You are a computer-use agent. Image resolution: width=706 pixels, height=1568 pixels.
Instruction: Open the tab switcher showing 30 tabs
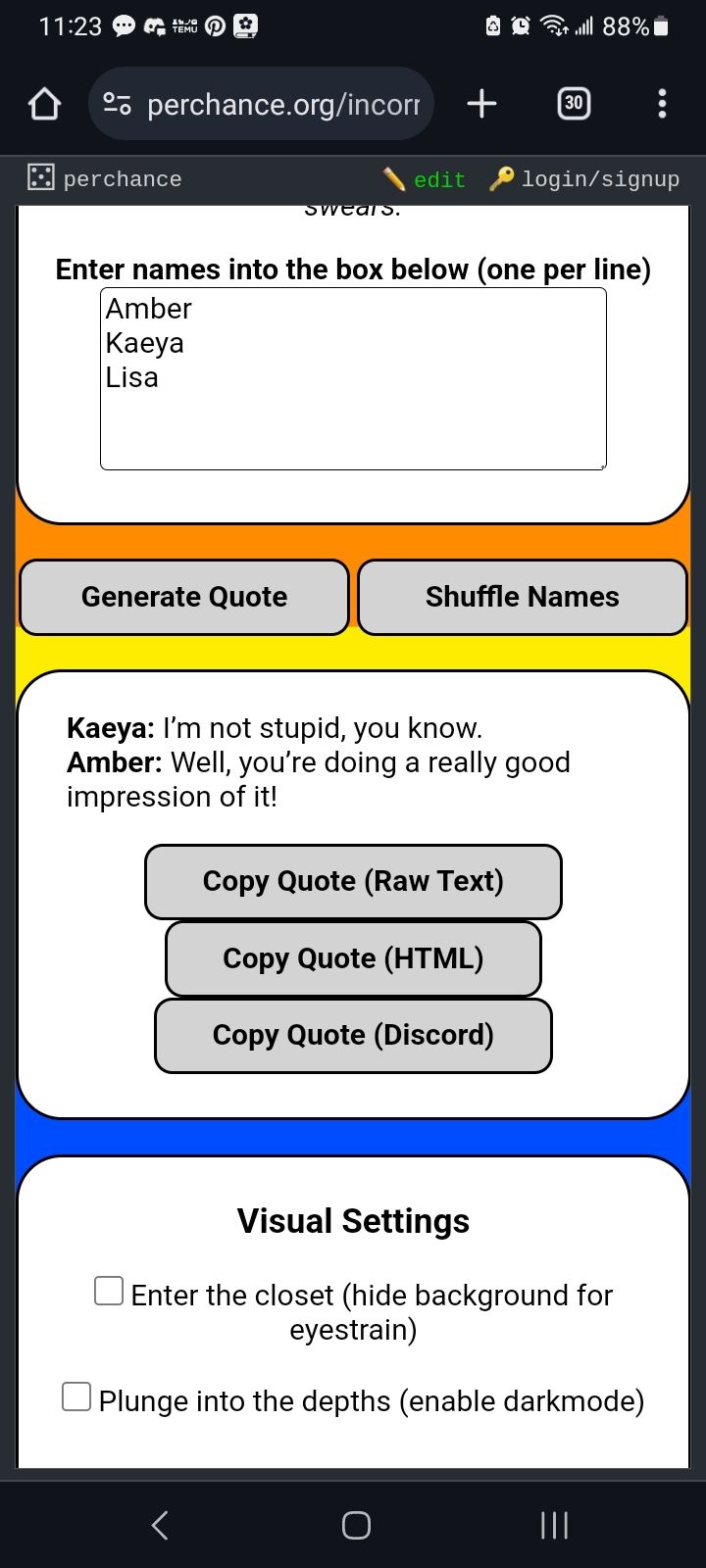574,103
